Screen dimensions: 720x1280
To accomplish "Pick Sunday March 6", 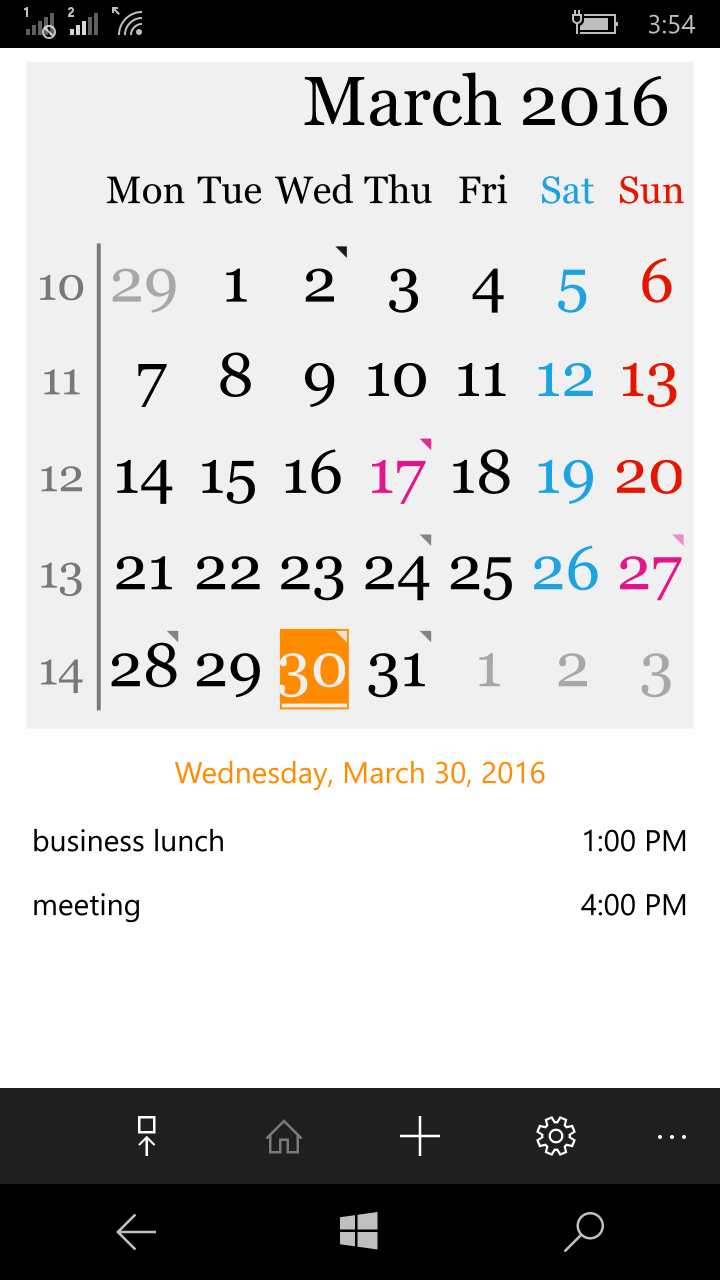I will (x=656, y=284).
